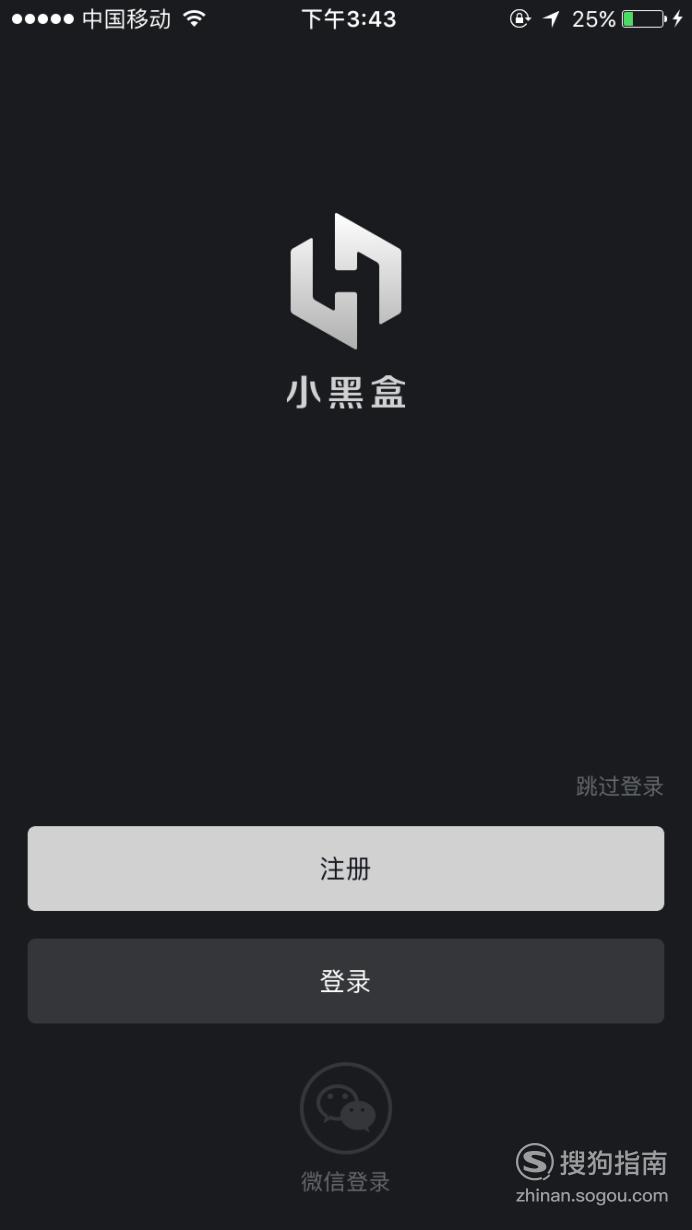The width and height of the screenshot is (692, 1230).
Task: Log in with the WeChat icon
Action: tap(346, 1108)
